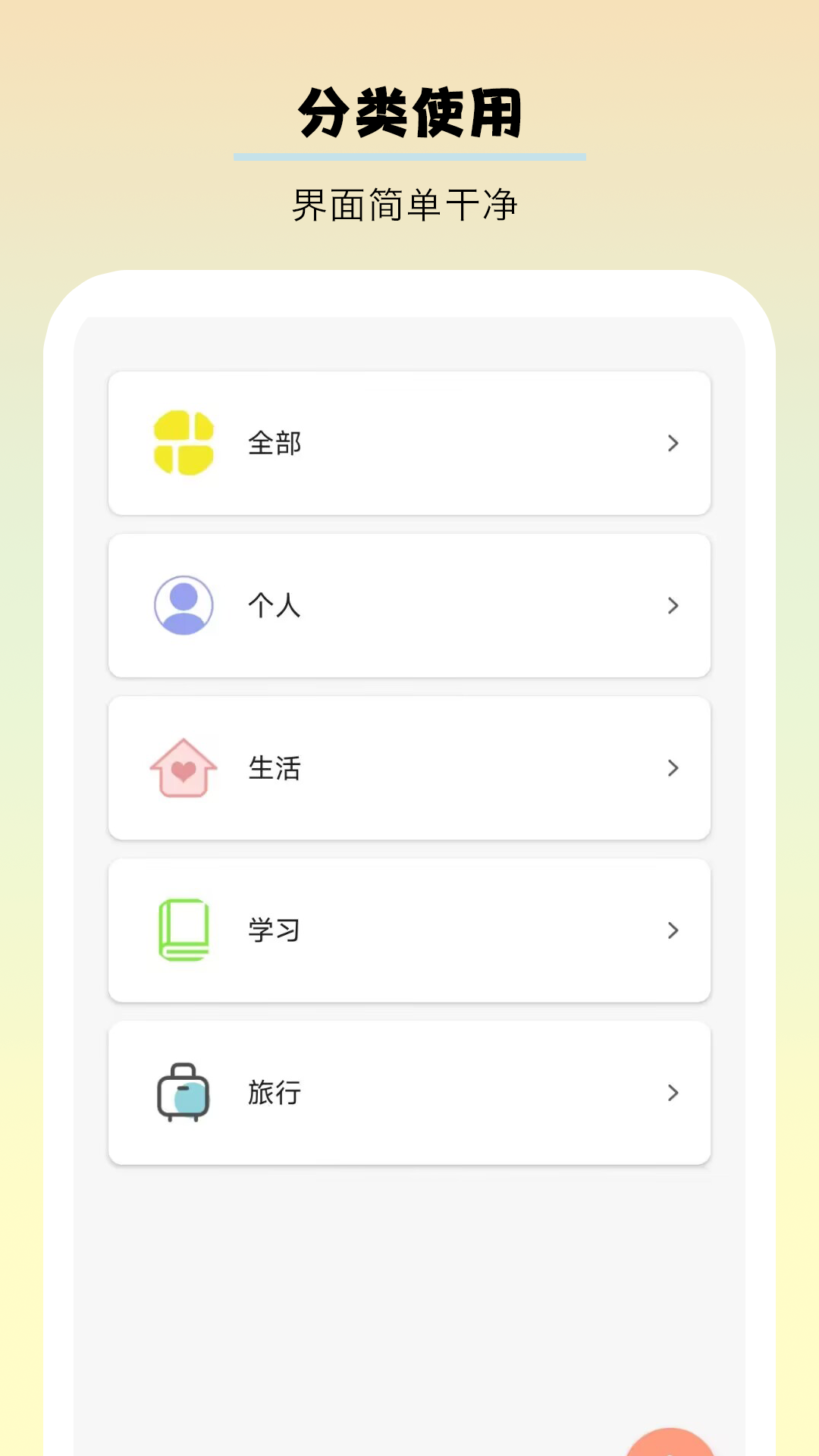819x1456 pixels.
Task: Open the 全部 category row
Action: click(x=409, y=444)
